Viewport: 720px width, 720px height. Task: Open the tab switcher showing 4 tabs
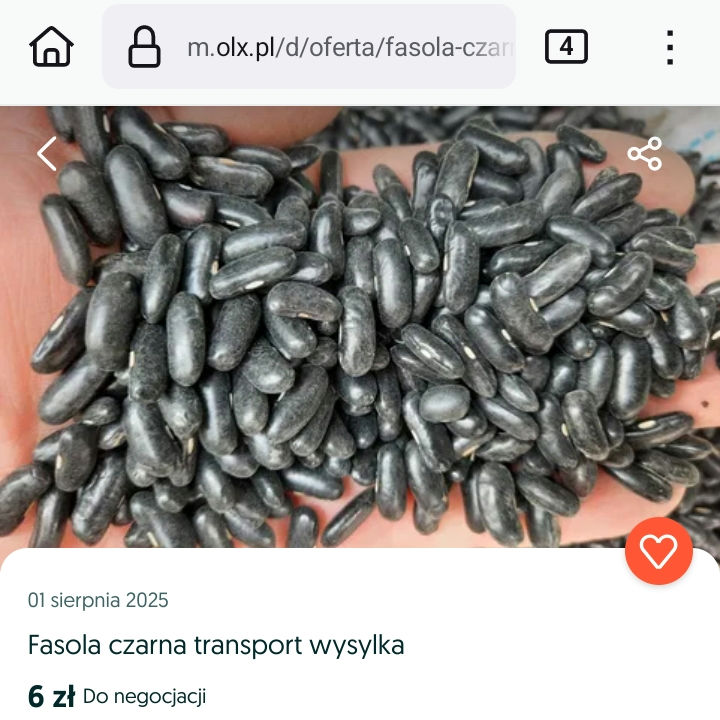(566, 47)
